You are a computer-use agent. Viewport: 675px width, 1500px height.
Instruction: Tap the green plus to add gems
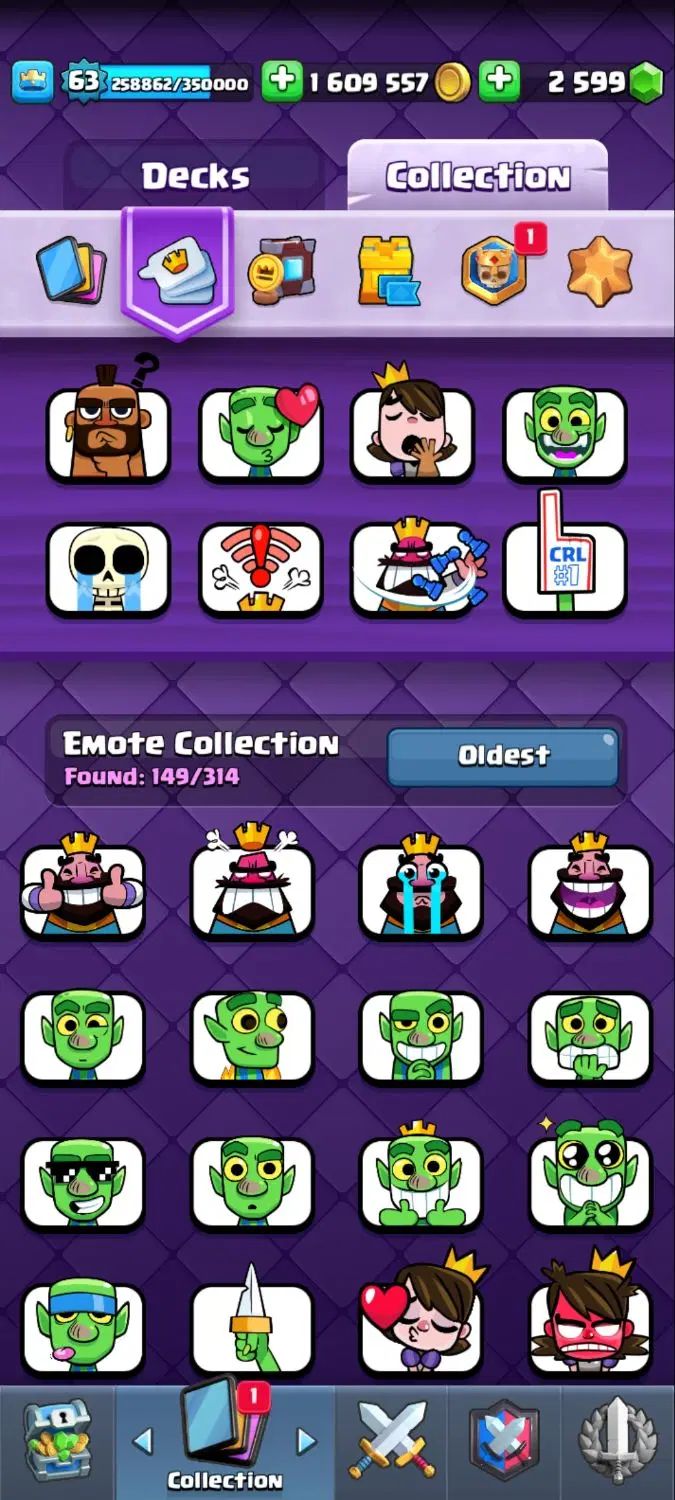pyautogui.click(x=499, y=82)
